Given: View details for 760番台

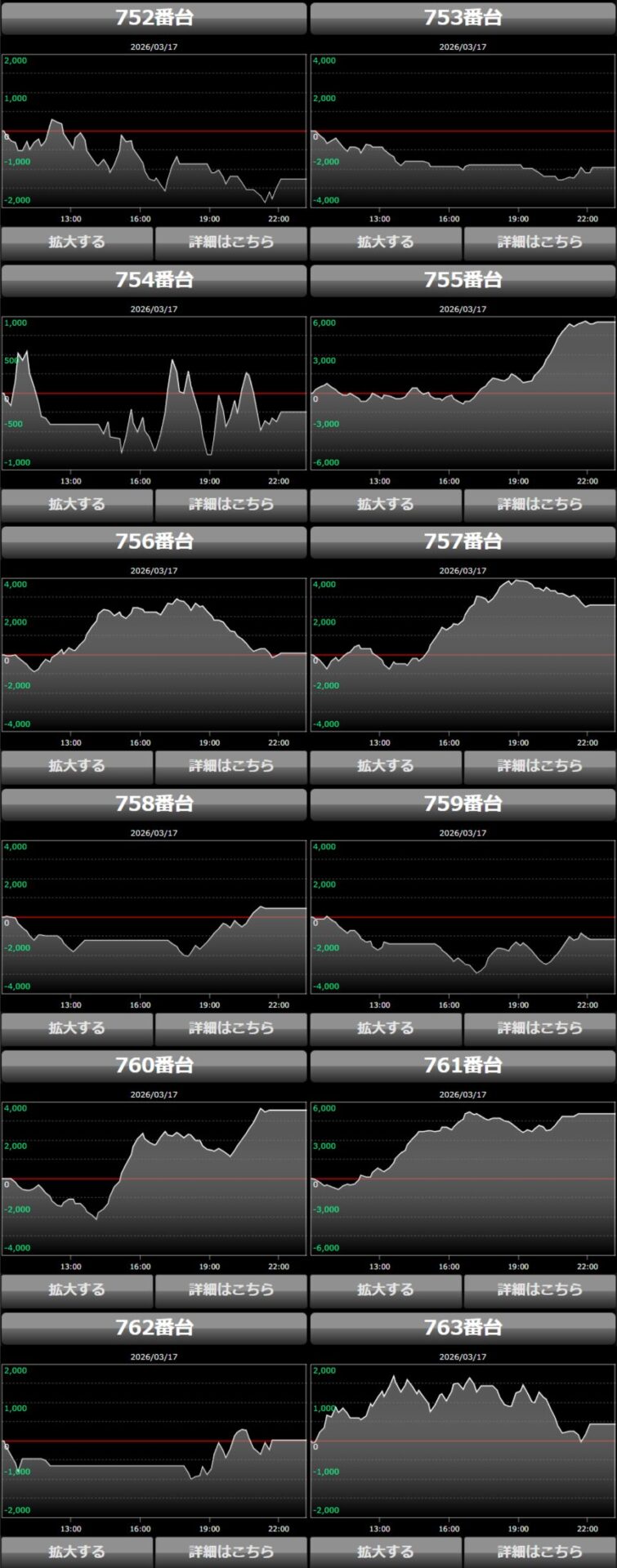Looking at the screenshot, I should tap(231, 1290).
